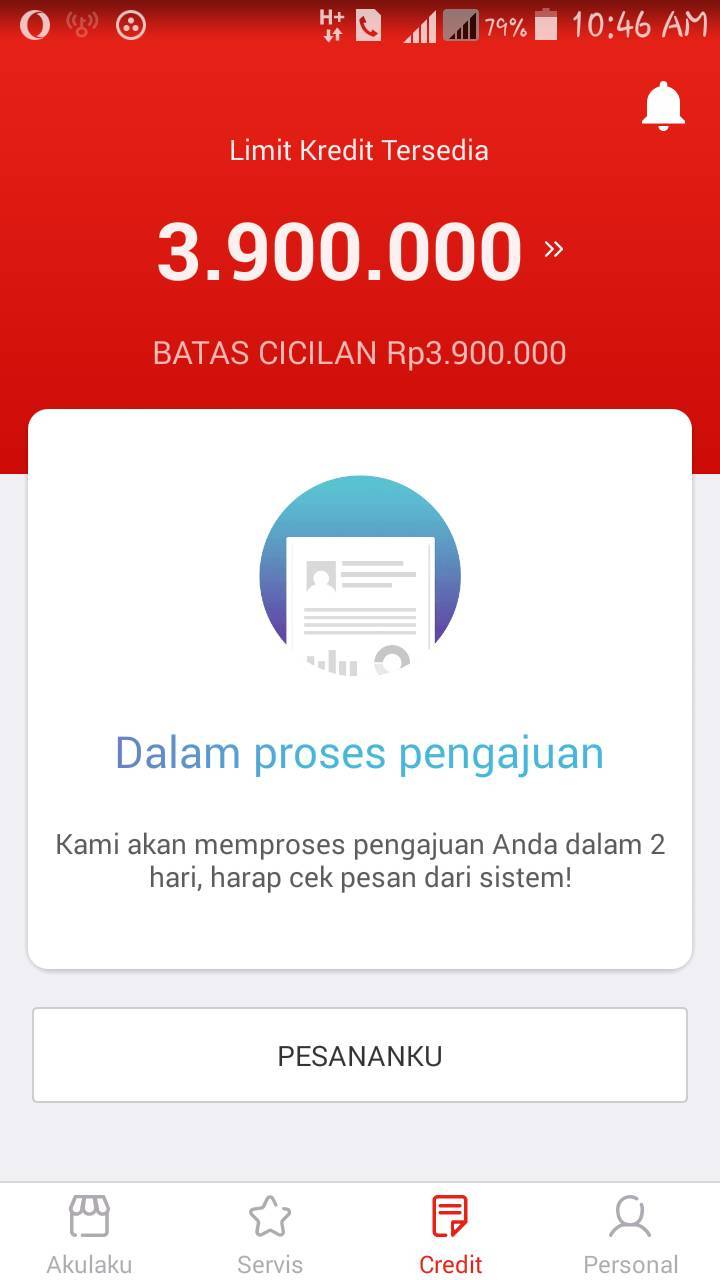Open the PESANANKU orders button
The image size is (720, 1280).
[x=360, y=1055]
